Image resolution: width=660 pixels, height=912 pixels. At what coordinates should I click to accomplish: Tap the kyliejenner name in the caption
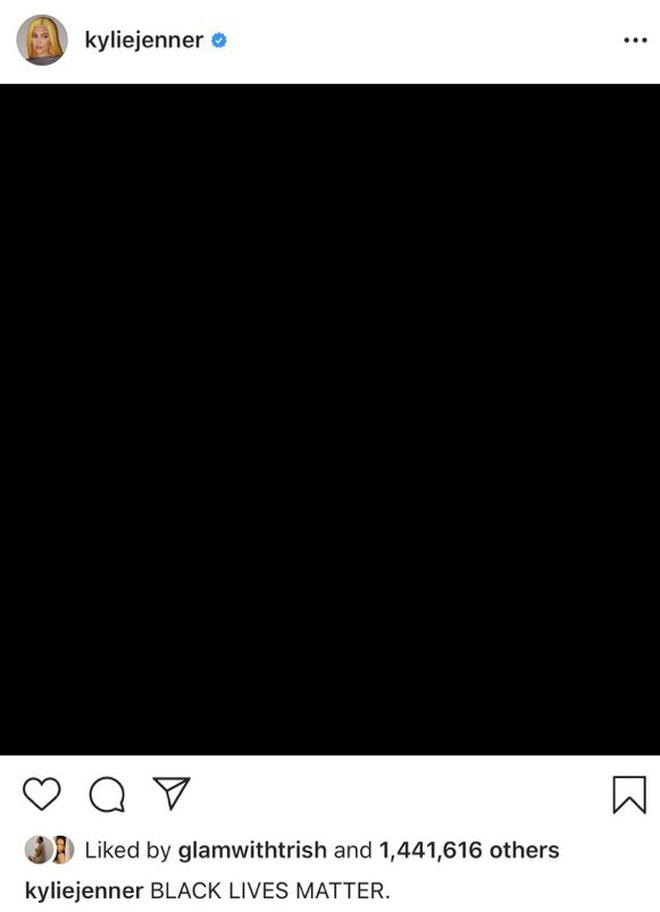(x=83, y=889)
